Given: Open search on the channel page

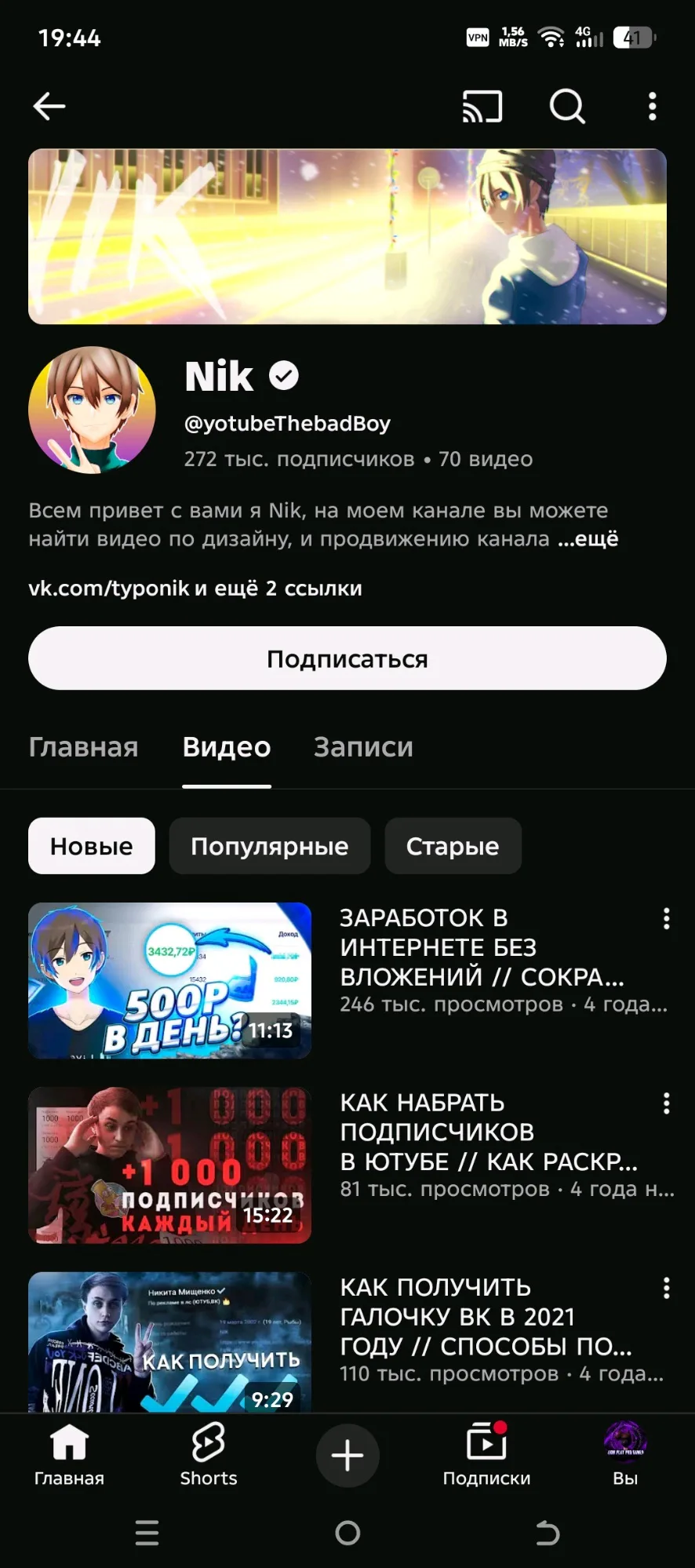Looking at the screenshot, I should coord(567,106).
